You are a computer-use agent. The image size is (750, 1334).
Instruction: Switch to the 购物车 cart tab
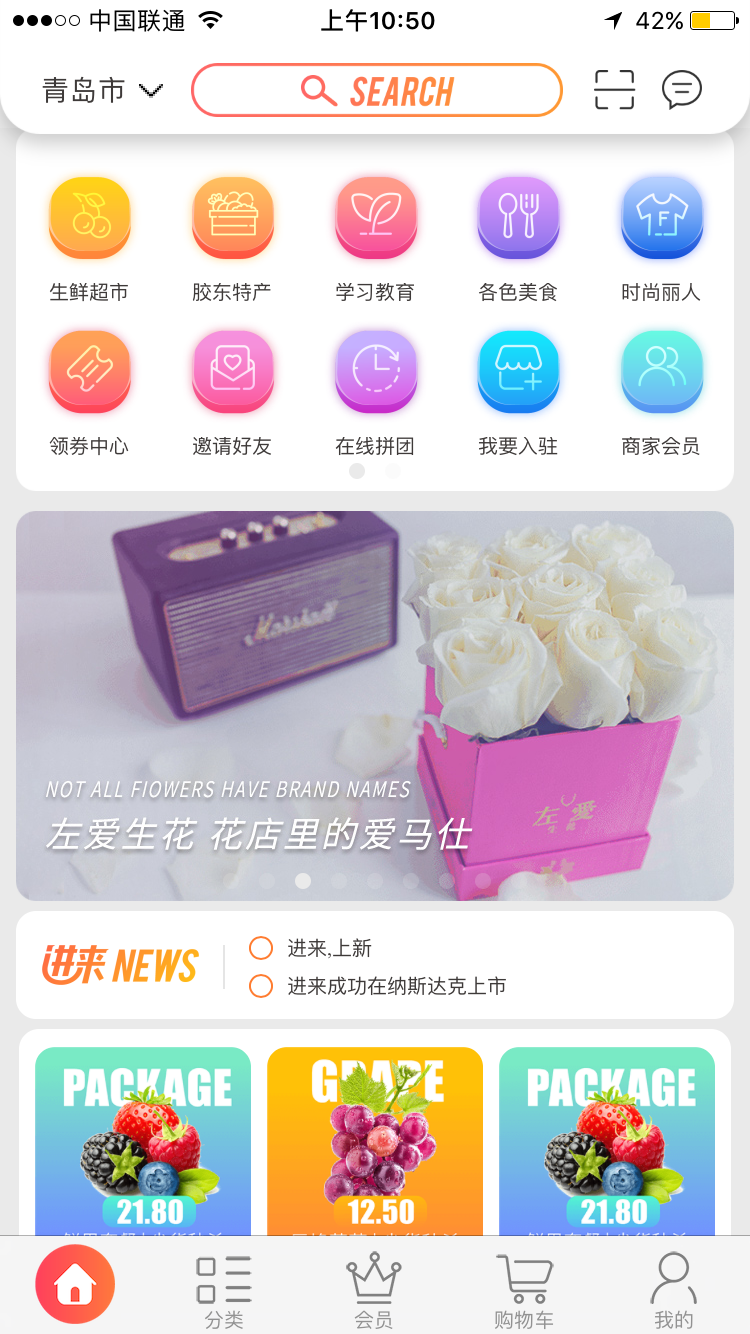(x=524, y=1291)
